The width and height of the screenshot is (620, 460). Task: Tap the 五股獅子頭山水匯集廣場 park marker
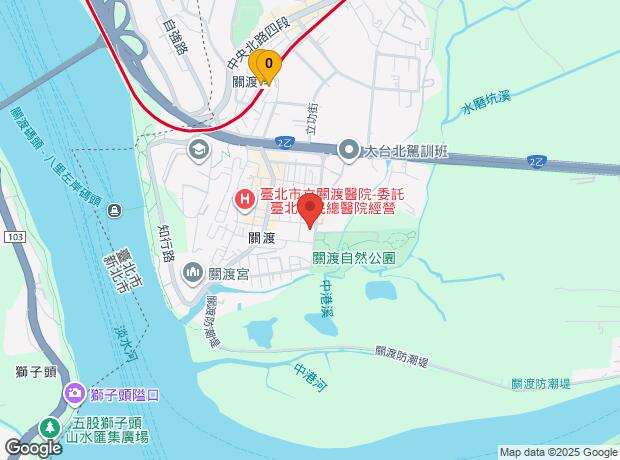[50, 429]
